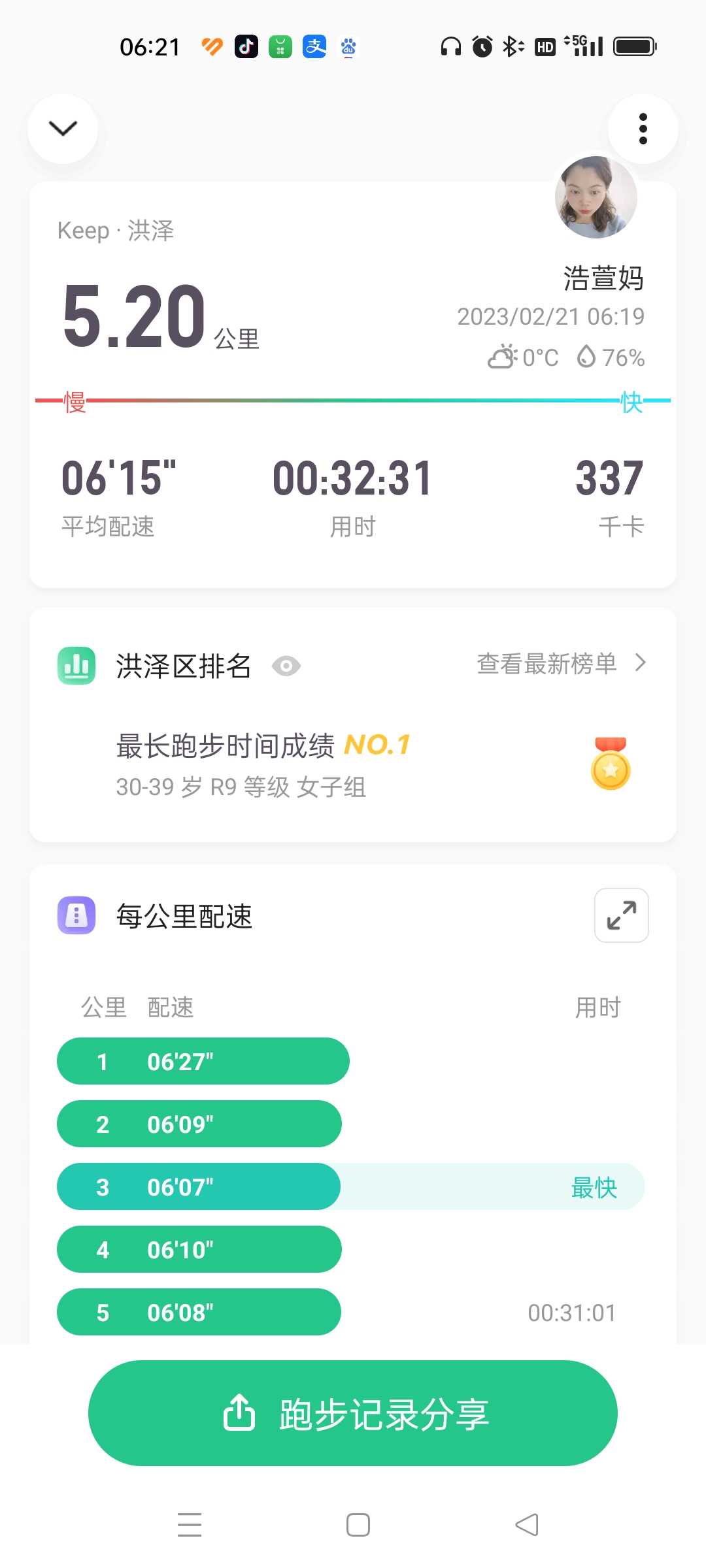Tap 跑步记录分享 share button
Viewport: 706px width, 1568px height.
[x=353, y=1413]
